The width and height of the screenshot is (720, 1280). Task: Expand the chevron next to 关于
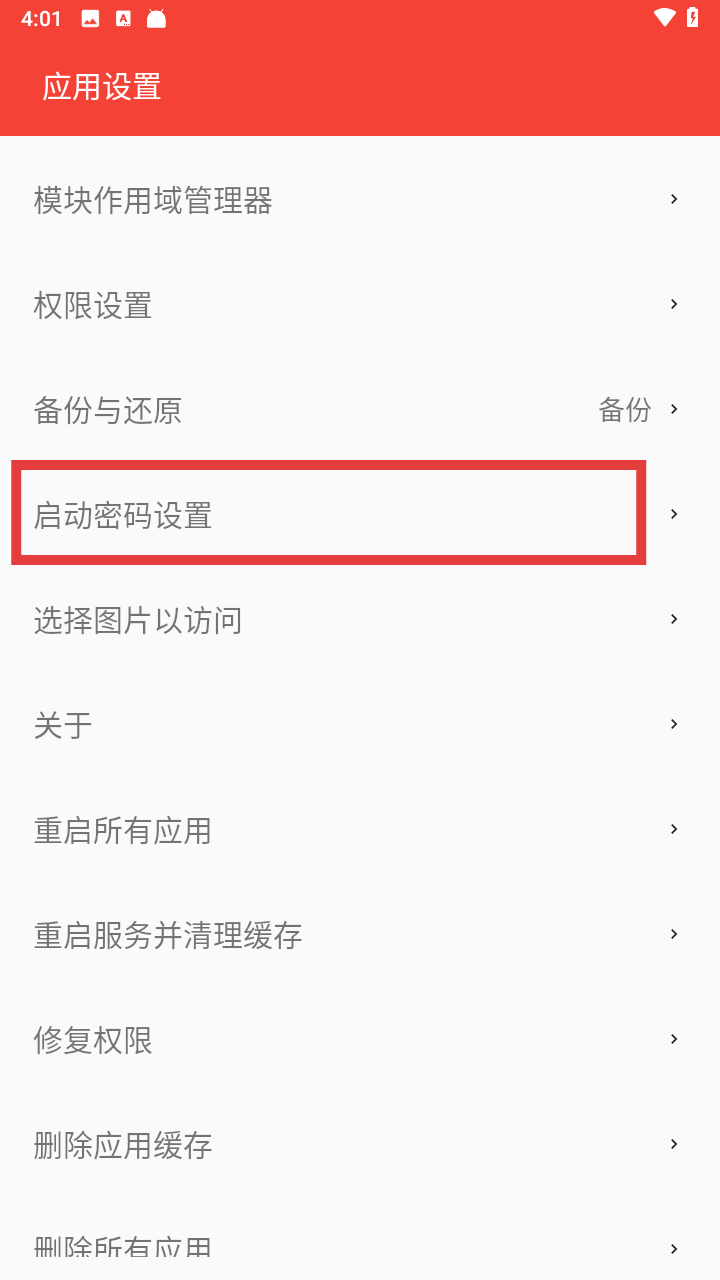[x=673, y=723]
